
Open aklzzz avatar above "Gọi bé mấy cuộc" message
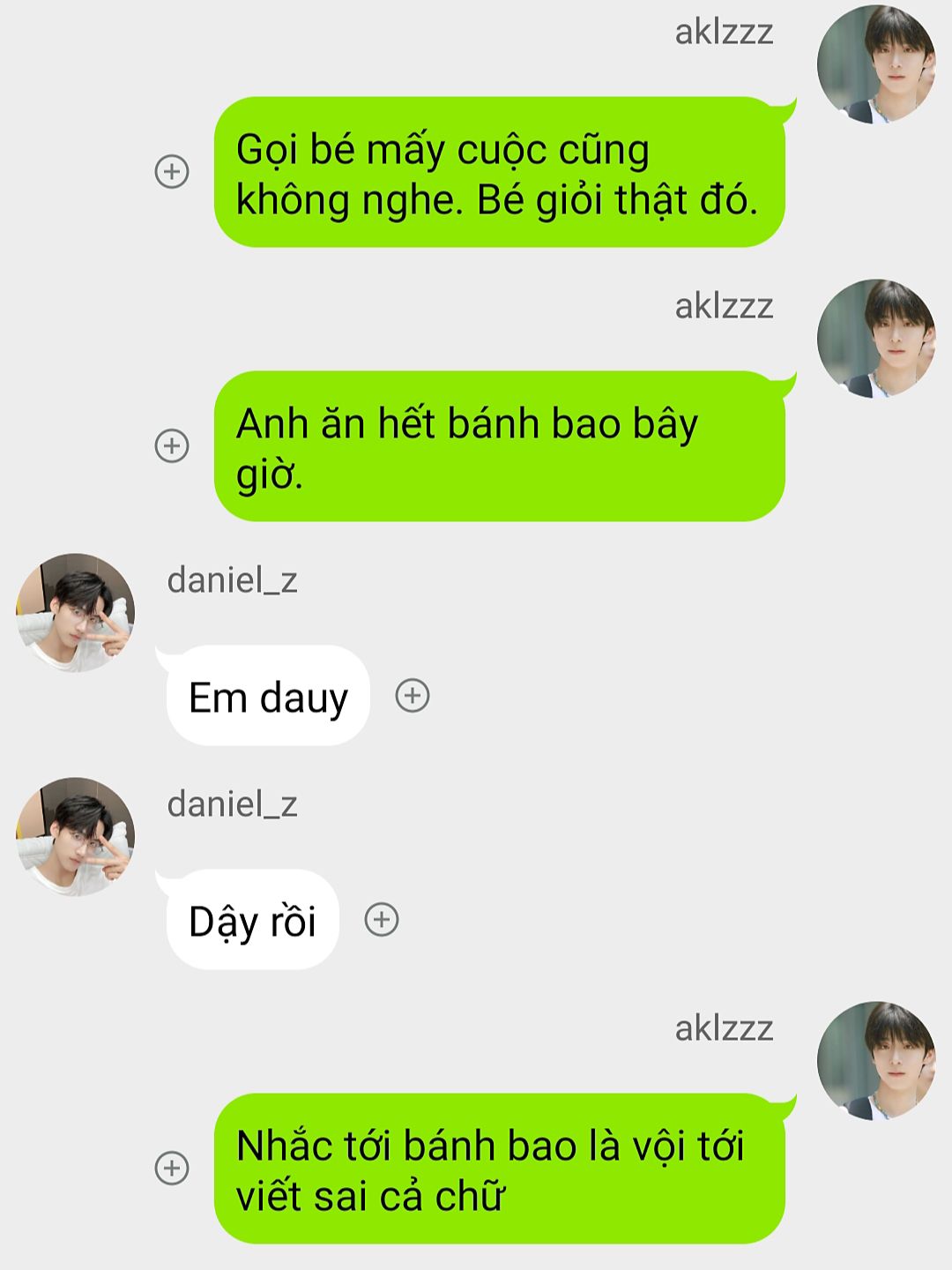pos(876,63)
